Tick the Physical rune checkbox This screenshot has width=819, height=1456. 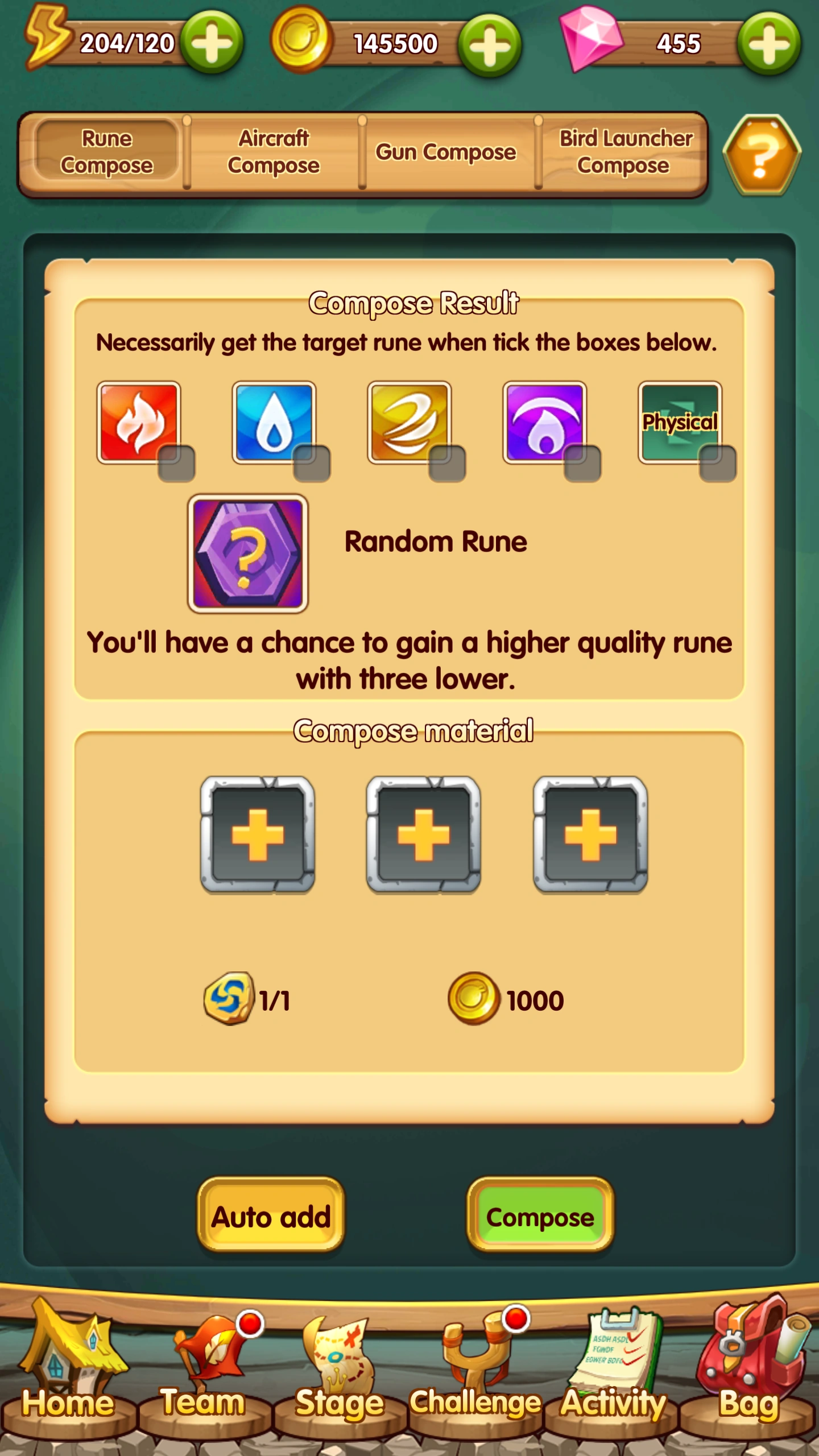[718, 464]
